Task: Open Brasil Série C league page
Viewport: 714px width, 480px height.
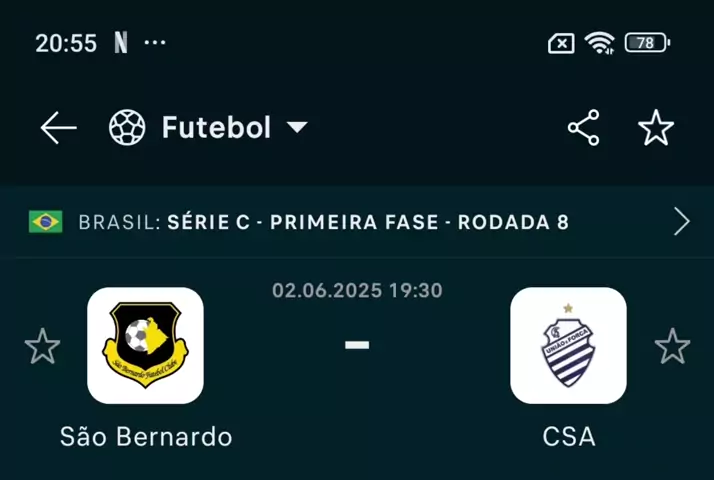Action: pos(357,222)
